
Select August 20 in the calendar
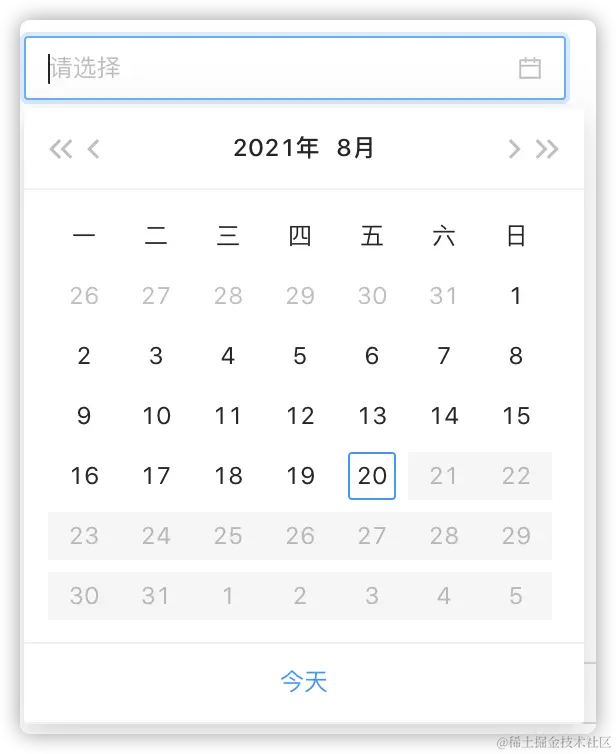372,476
